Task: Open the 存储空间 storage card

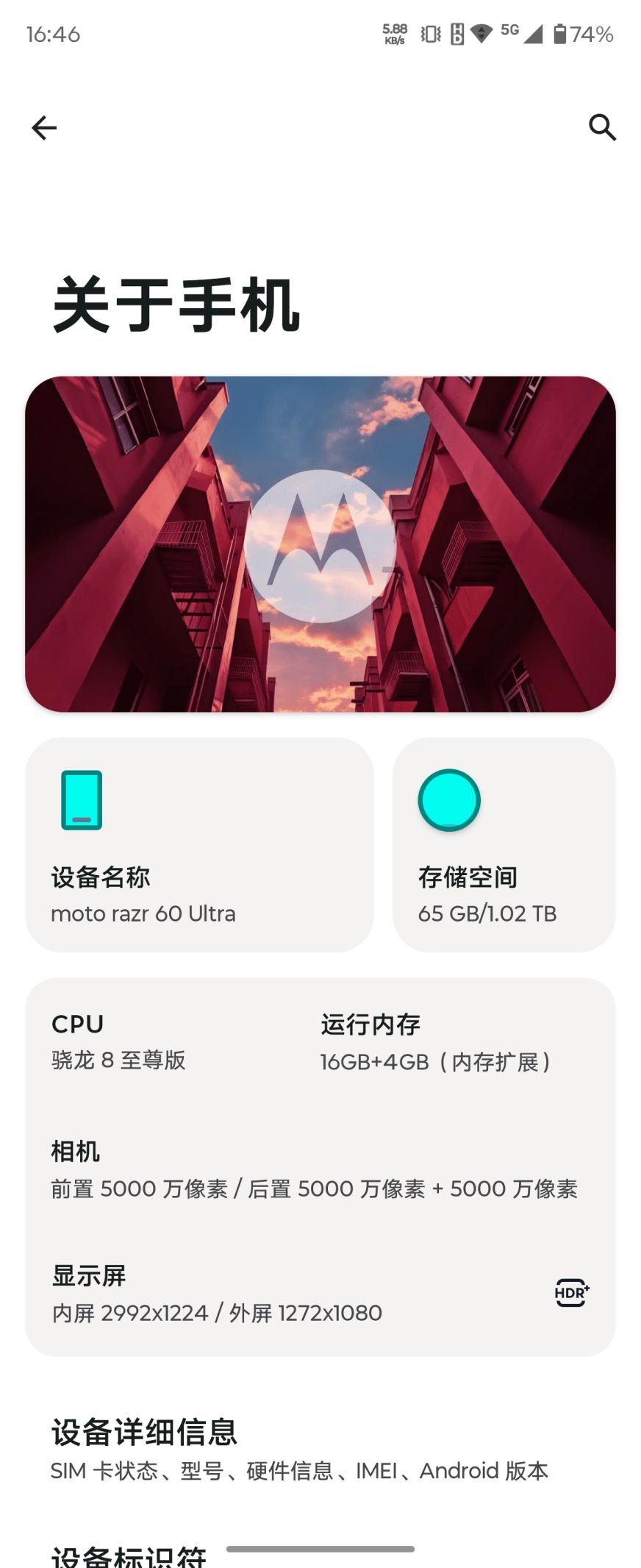Action: 504,844
